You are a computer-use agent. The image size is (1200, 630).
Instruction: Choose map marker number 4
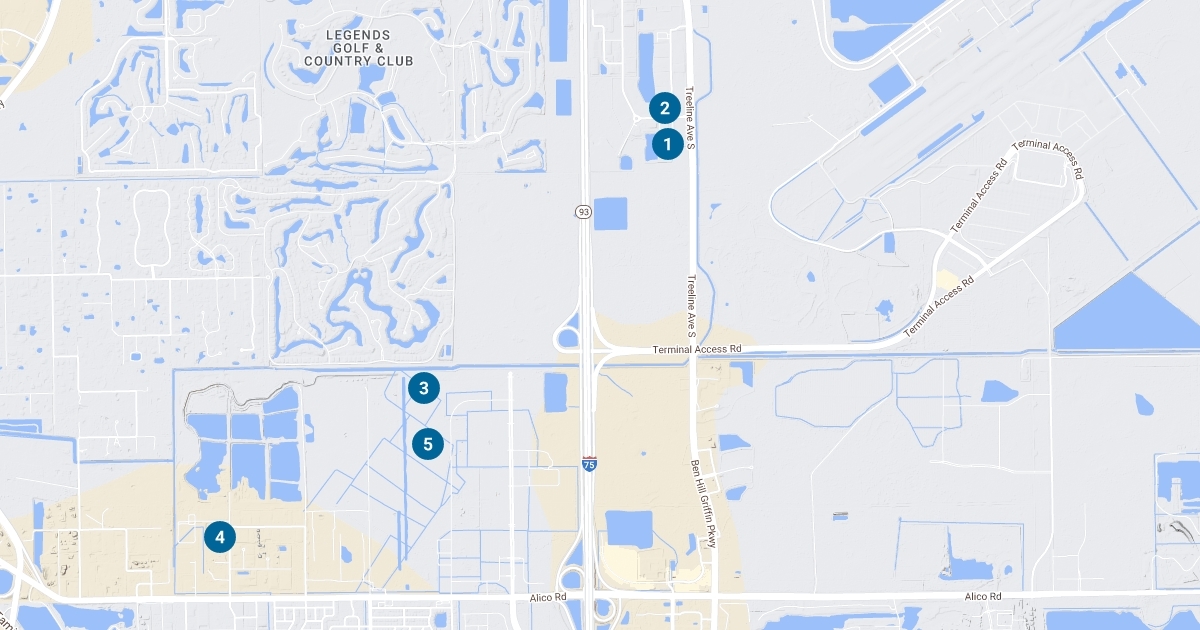[220, 537]
